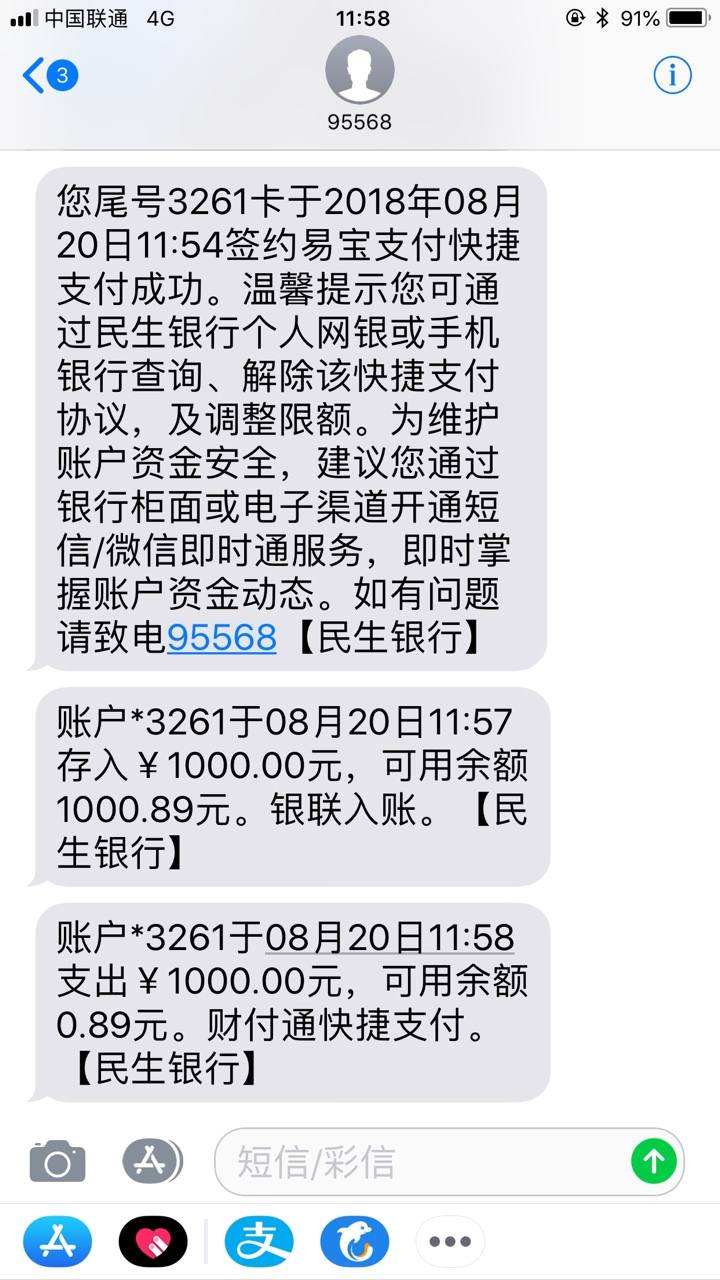Open the App Store icon in the dock
The image size is (720, 1280).
click(x=57, y=1240)
